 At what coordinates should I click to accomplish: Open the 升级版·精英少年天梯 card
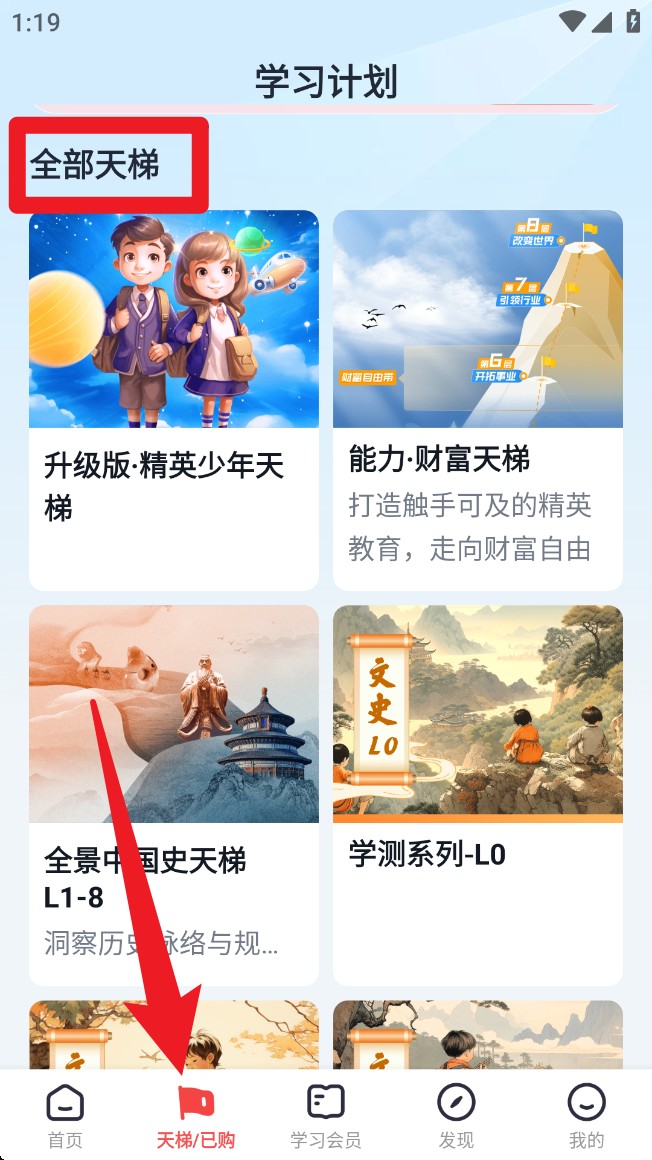[x=174, y=400]
